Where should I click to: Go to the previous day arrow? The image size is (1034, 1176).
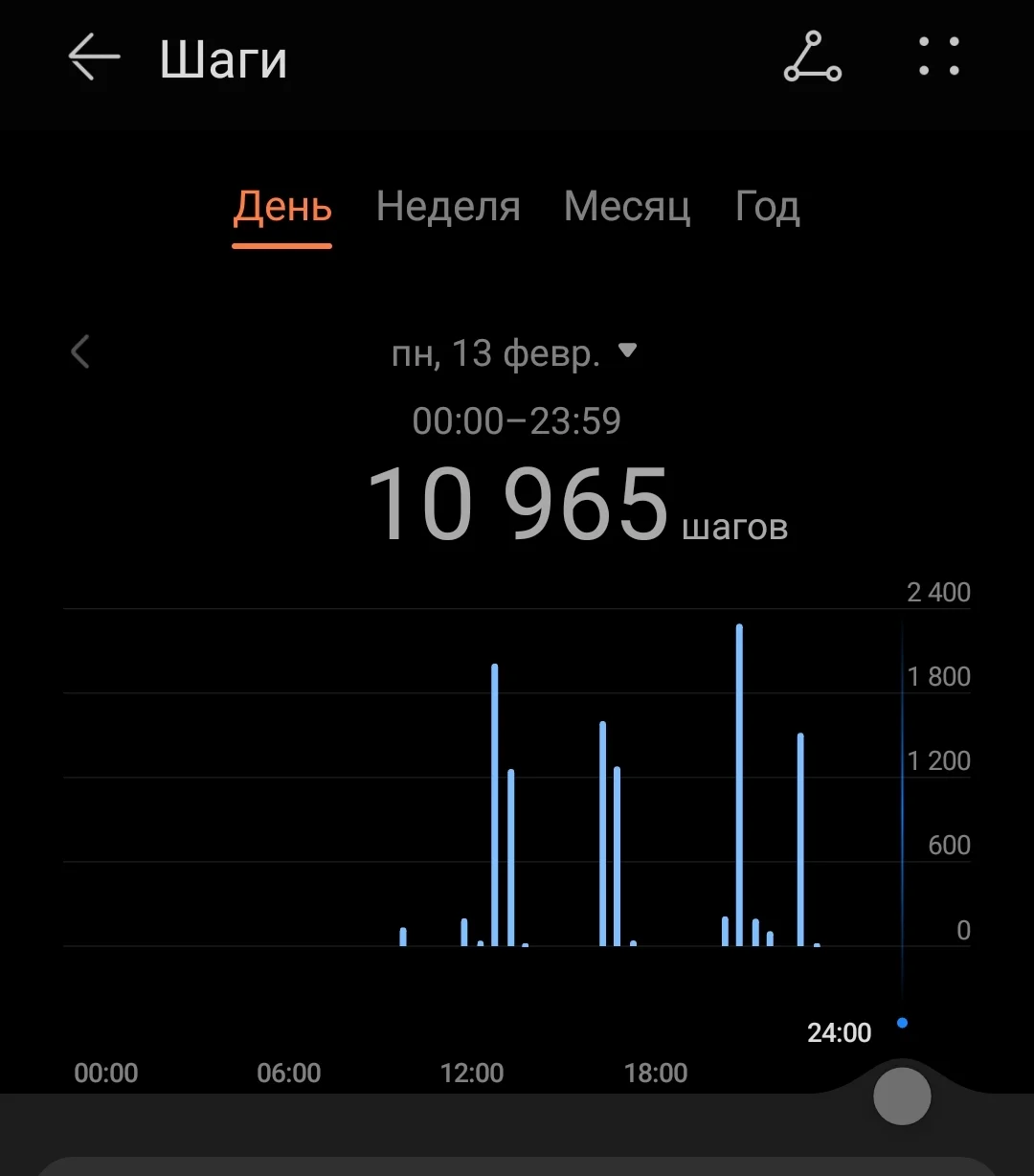click(80, 352)
